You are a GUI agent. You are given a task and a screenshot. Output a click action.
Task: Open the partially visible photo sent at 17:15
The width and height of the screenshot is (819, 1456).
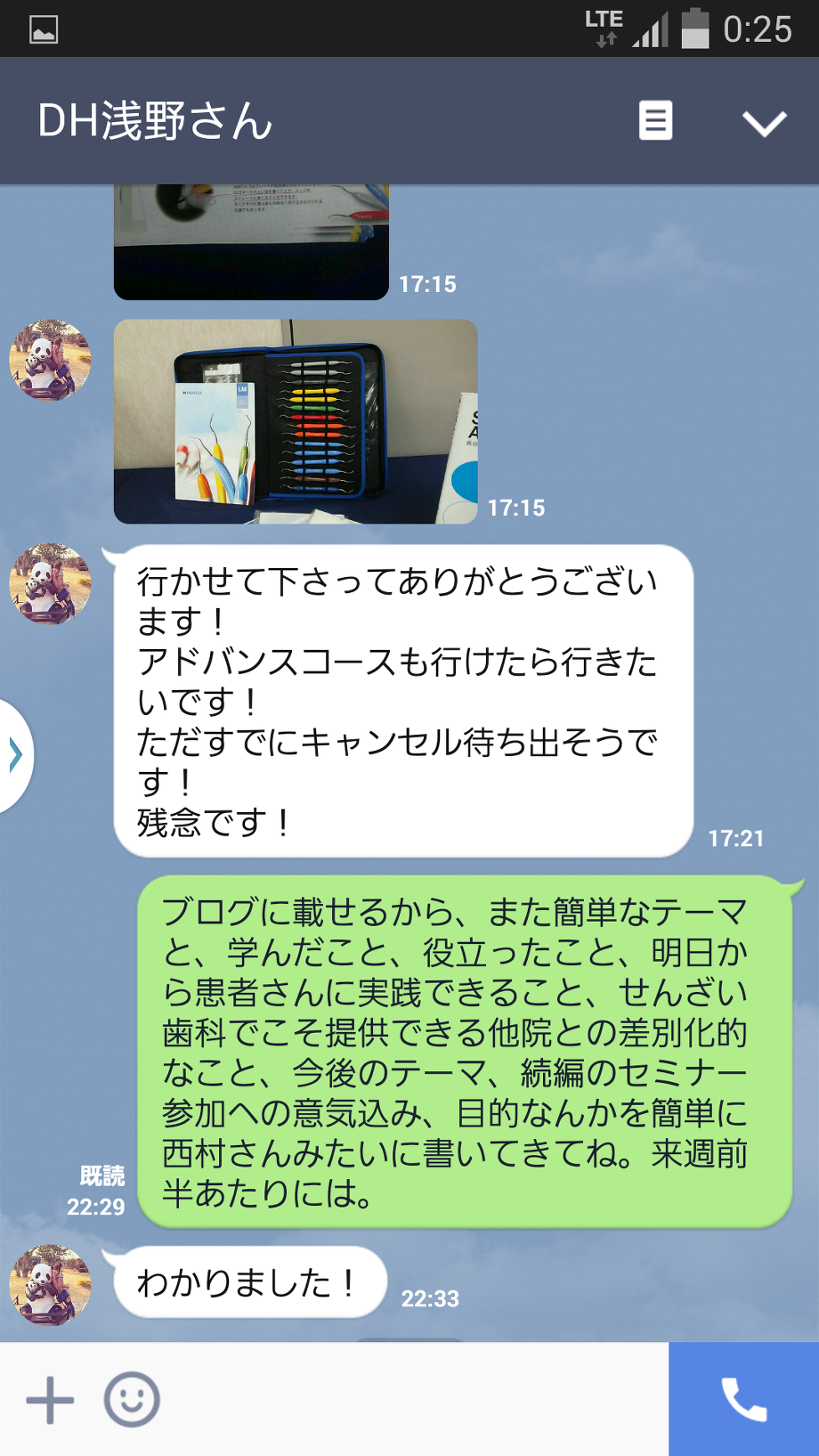click(x=251, y=242)
